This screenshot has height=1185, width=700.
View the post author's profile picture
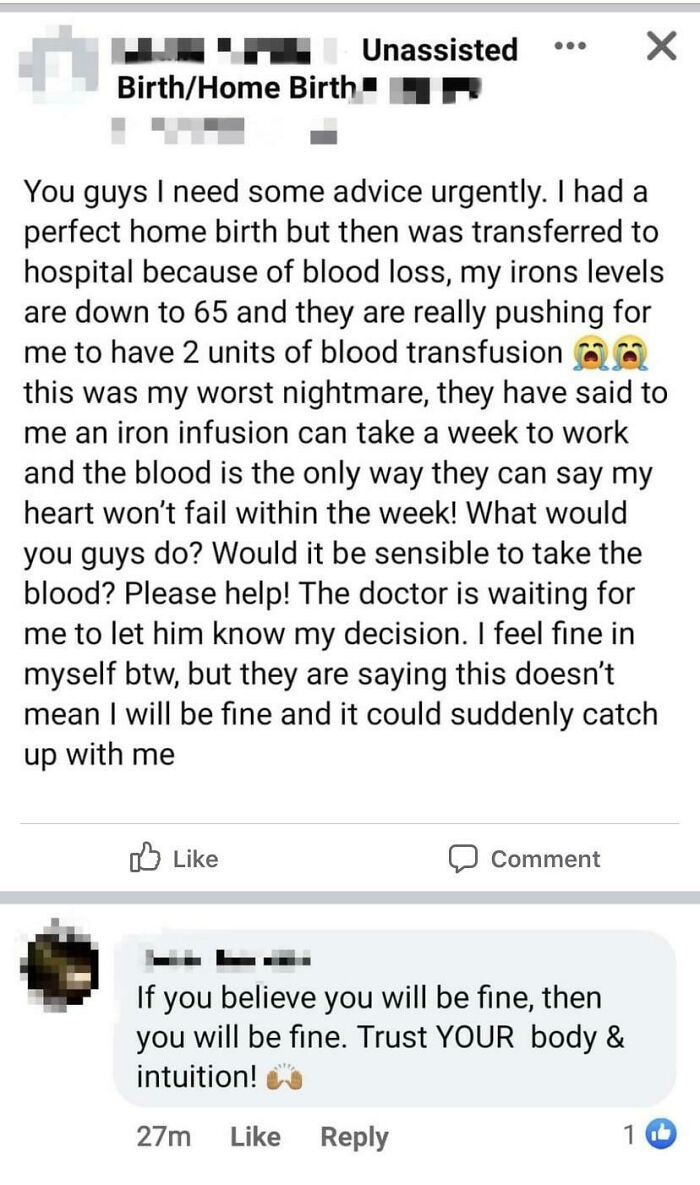[x=57, y=70]
